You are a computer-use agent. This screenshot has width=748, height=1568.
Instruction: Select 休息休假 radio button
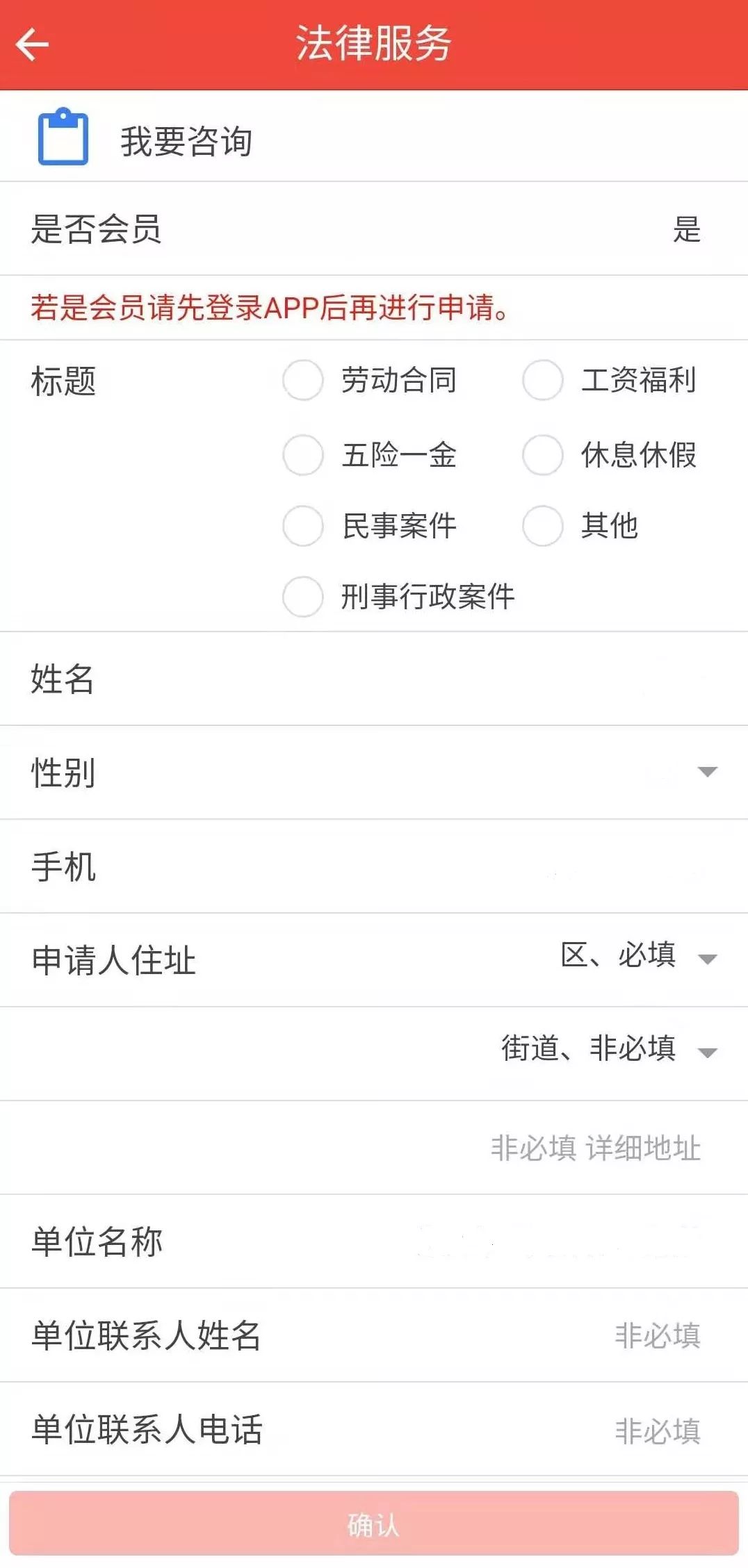pos(542,455)
